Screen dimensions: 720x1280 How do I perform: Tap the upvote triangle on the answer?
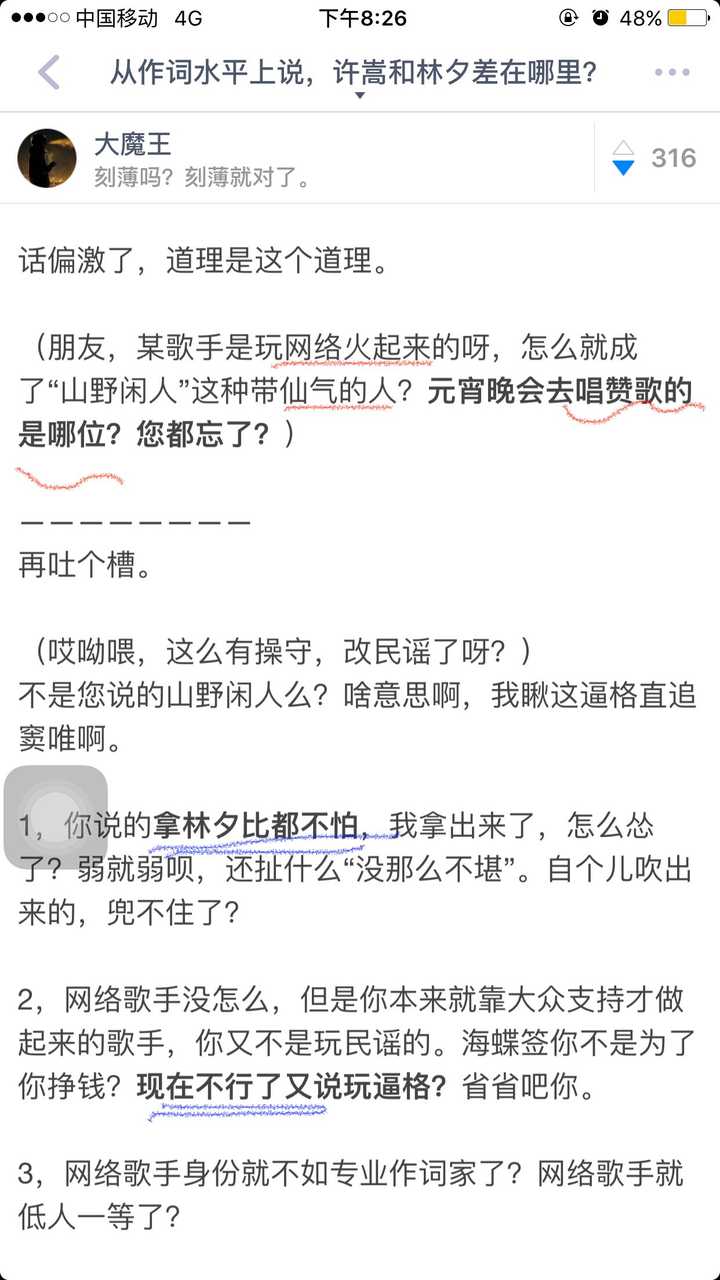coord(623,145)
